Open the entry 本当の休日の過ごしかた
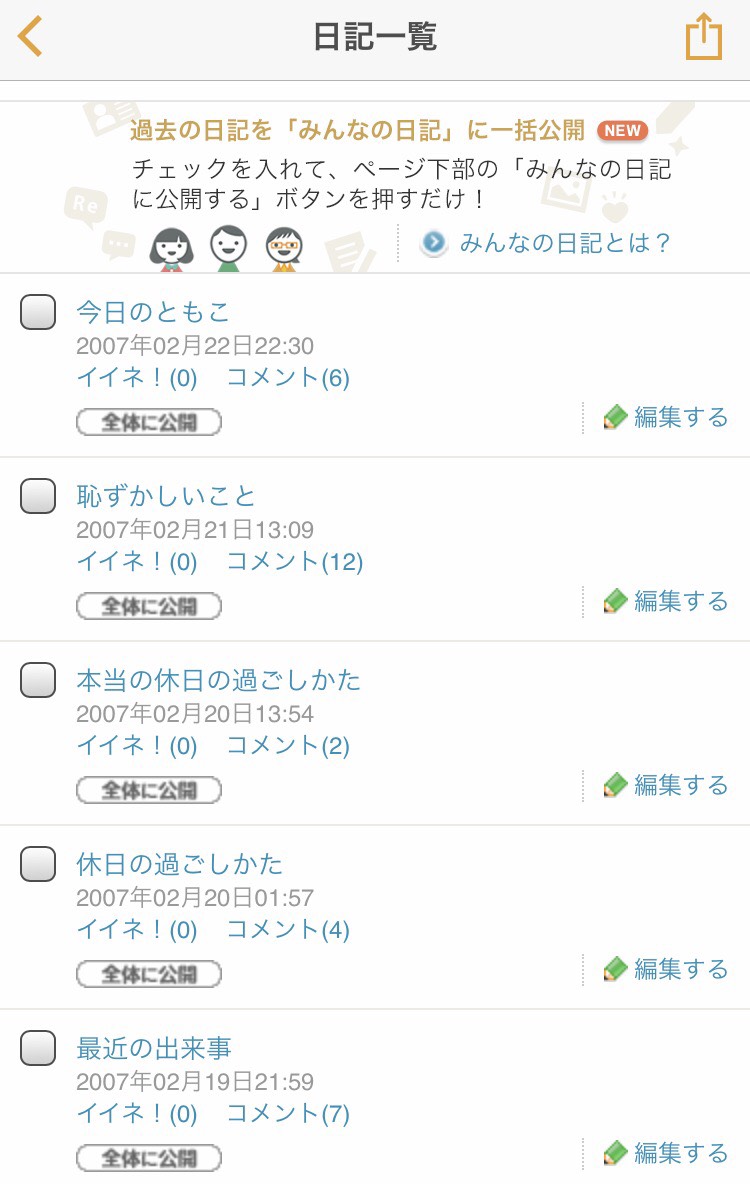This screenshot has height=1184, width=750. (218, 680)
